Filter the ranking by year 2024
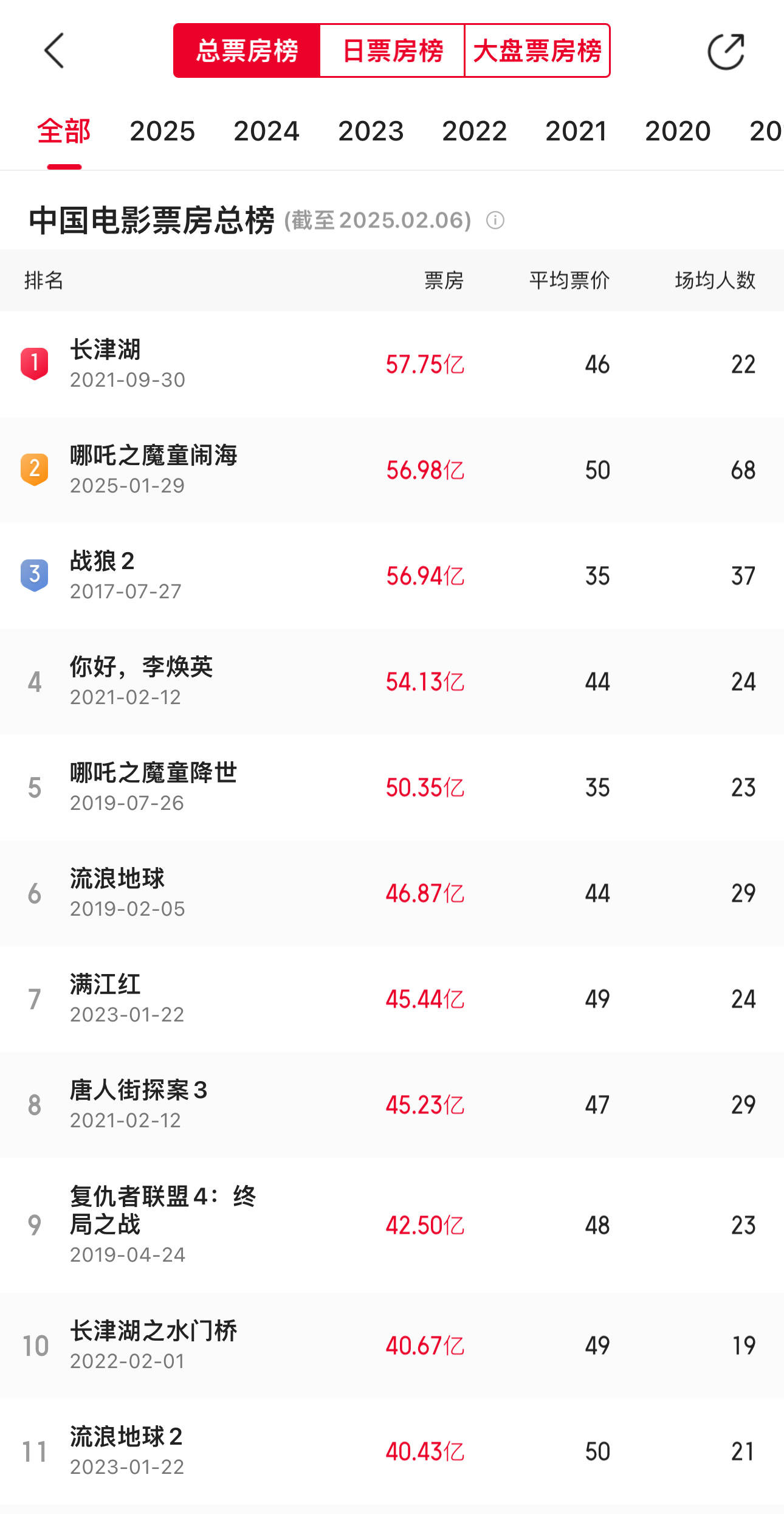 coord(266,131)
